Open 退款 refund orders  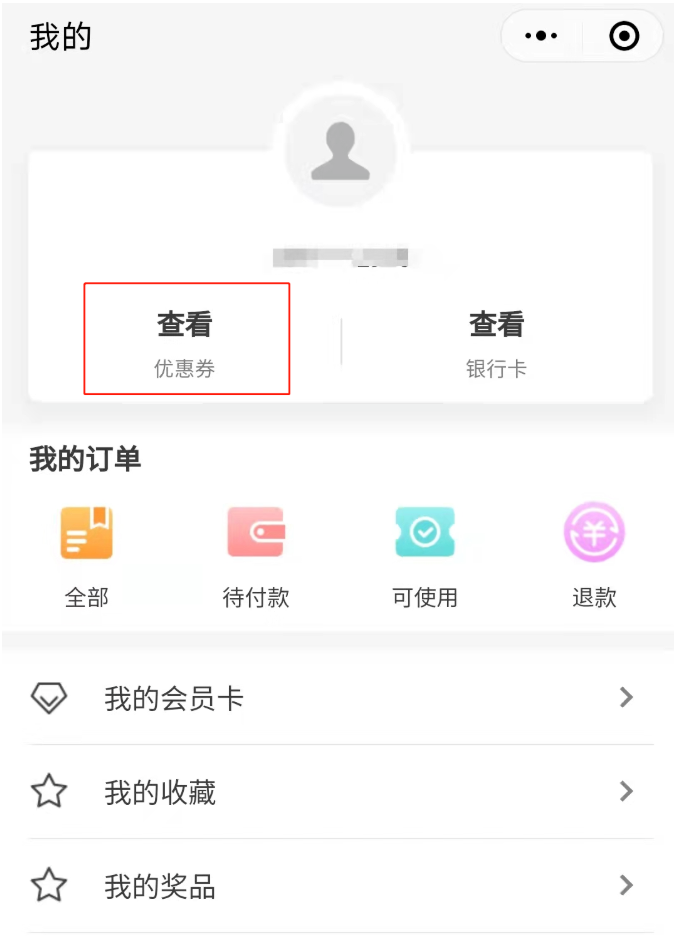pyautogui.click(x=594, y=555)
